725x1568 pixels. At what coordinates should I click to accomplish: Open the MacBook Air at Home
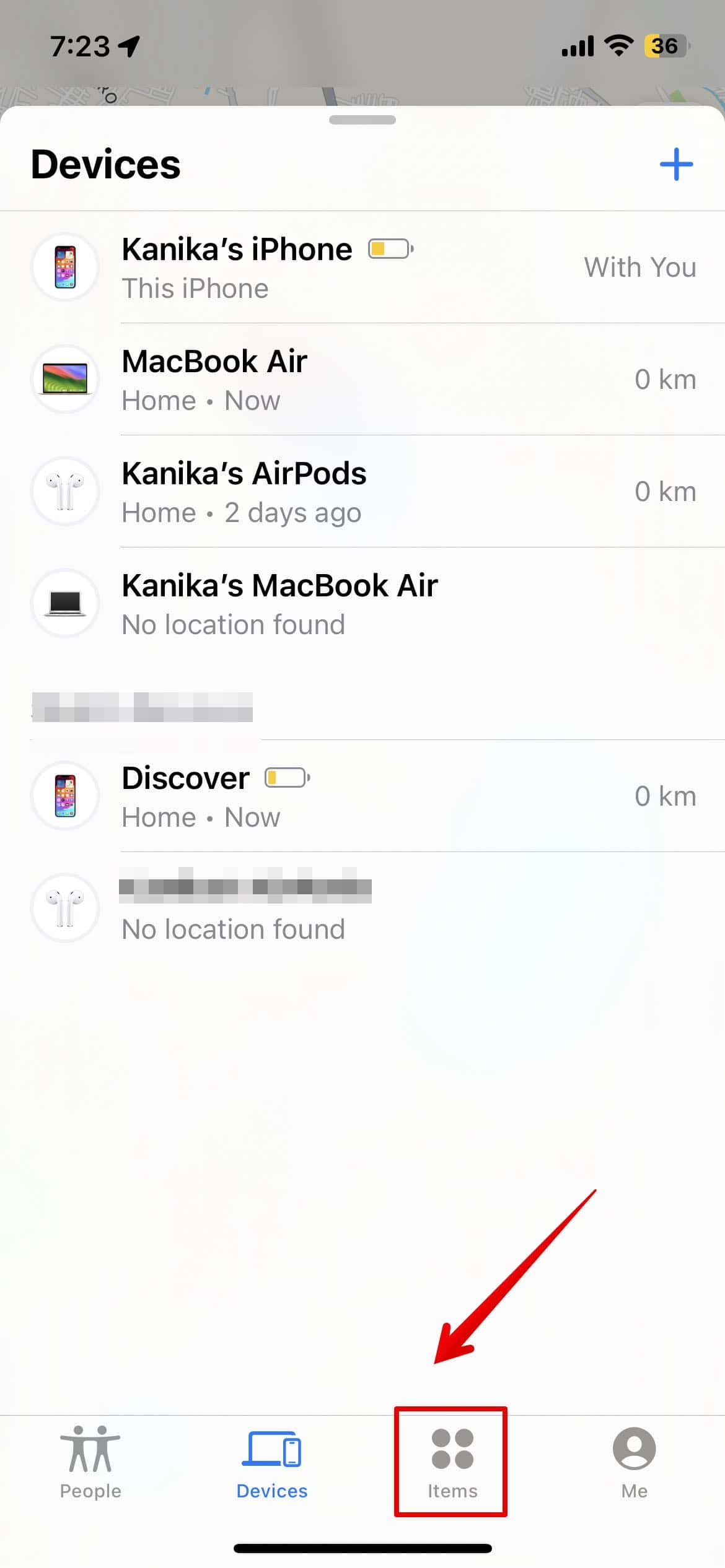362,380
